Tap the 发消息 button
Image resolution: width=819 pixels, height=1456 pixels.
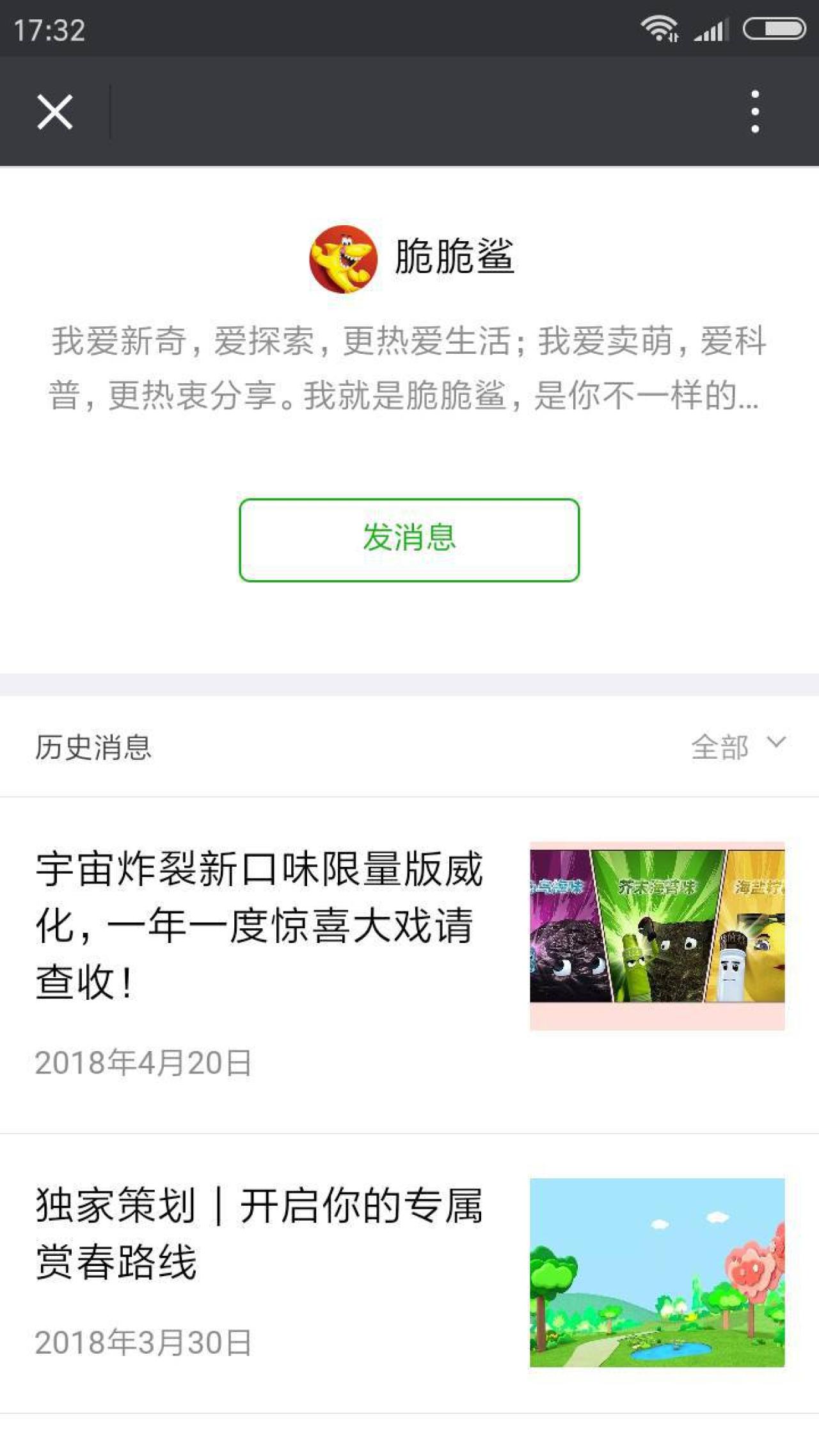tap(409, 539)
